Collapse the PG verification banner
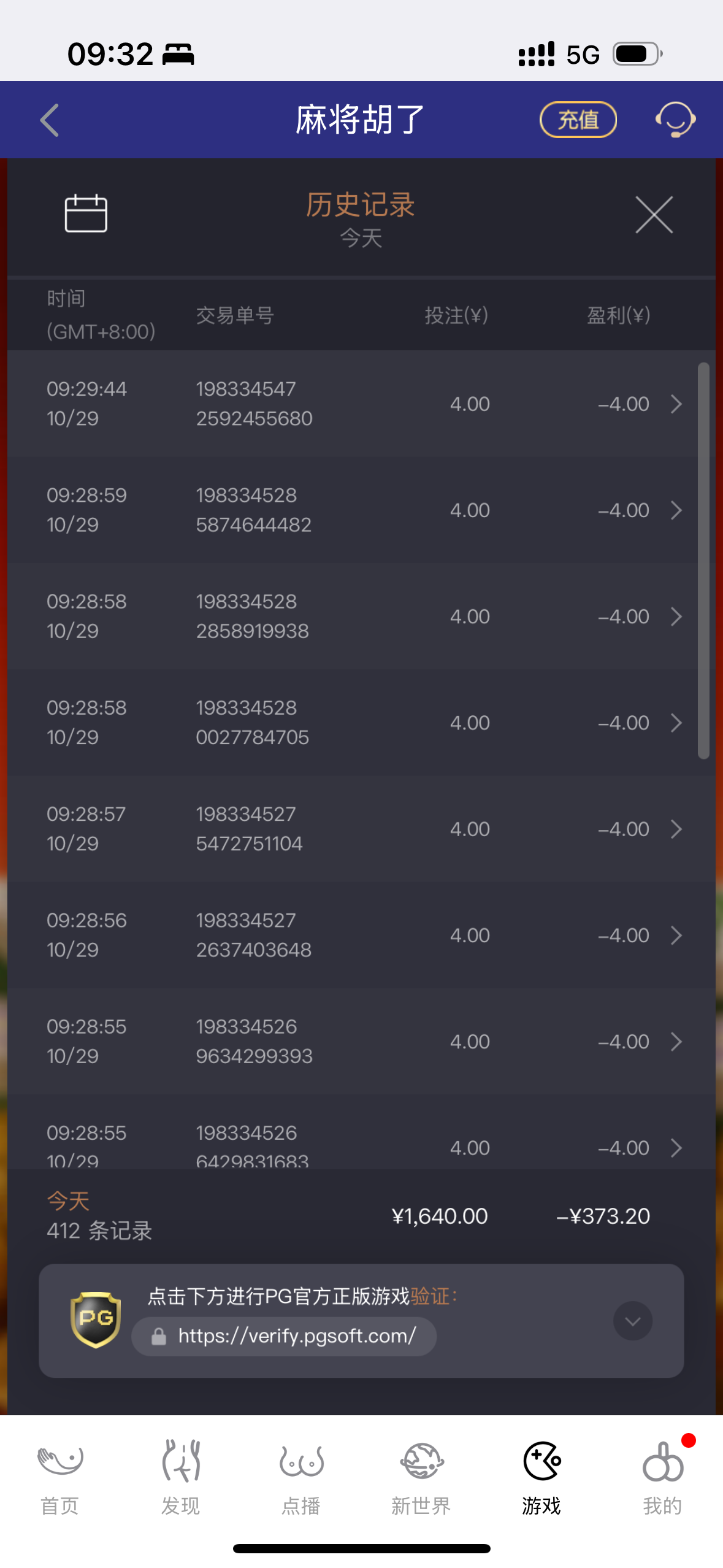The height and width of the screenshot is (1568, 723). click(632, 1321)
